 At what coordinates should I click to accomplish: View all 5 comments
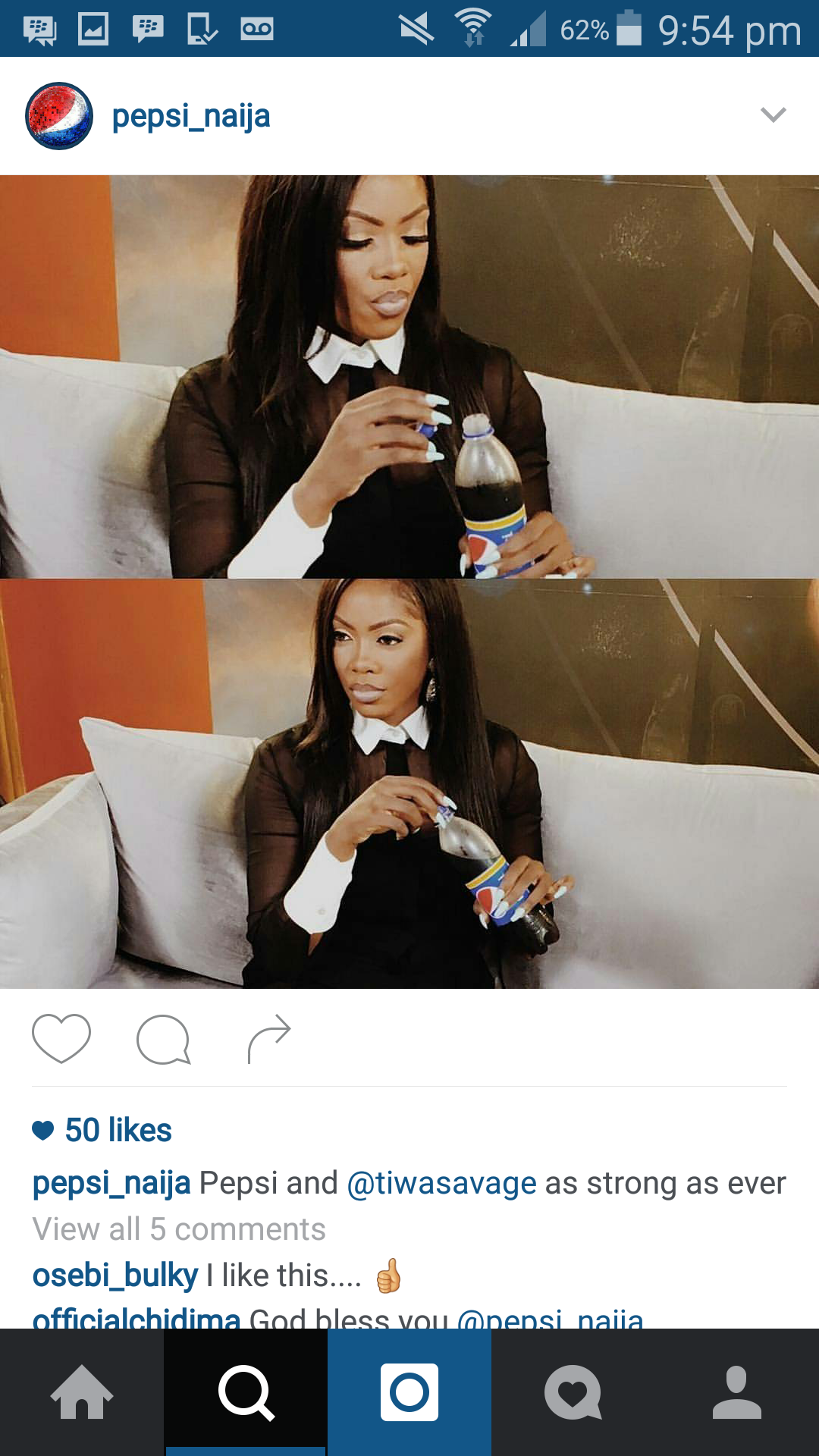click(179, 1228)
